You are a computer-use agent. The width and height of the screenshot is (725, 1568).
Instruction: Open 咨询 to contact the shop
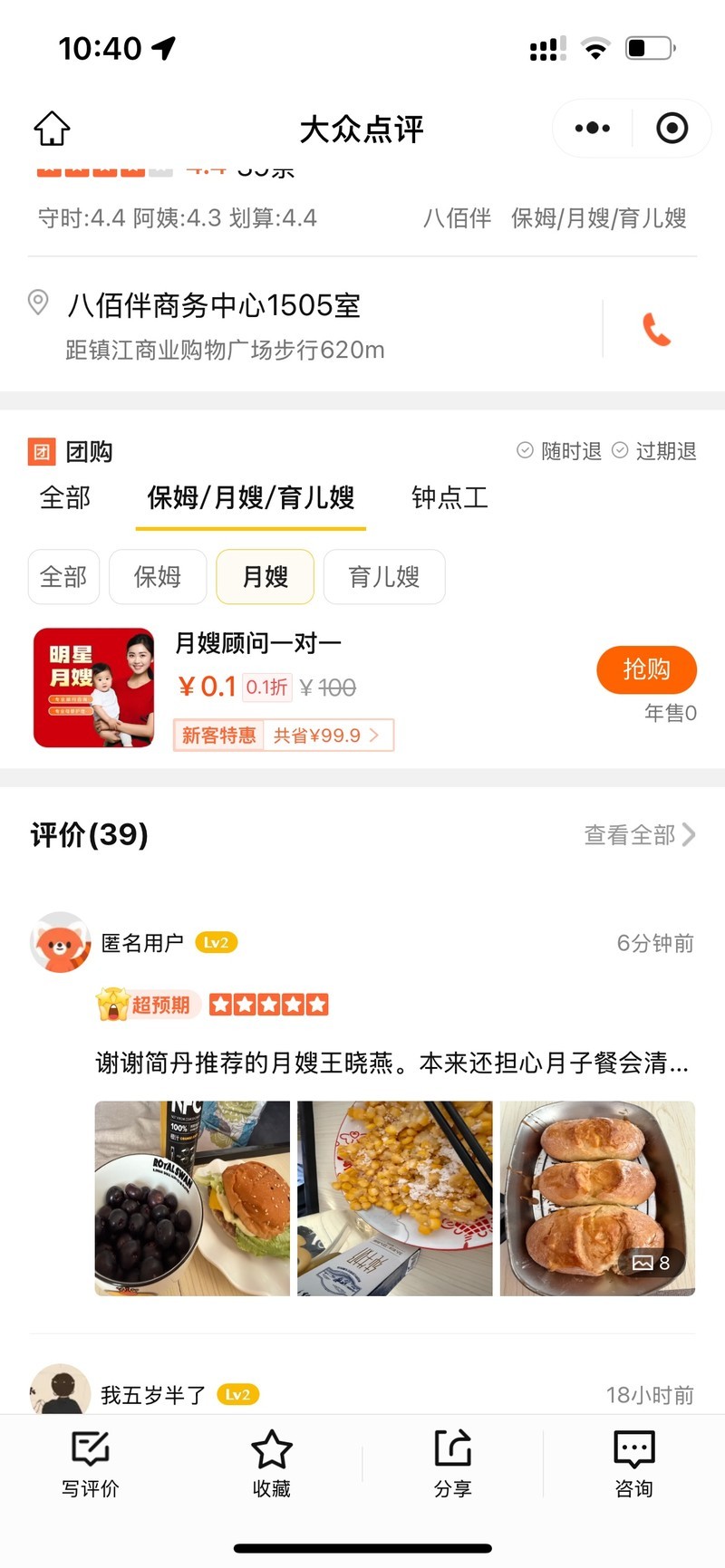pyautogui.click(x=633, y=1463)
